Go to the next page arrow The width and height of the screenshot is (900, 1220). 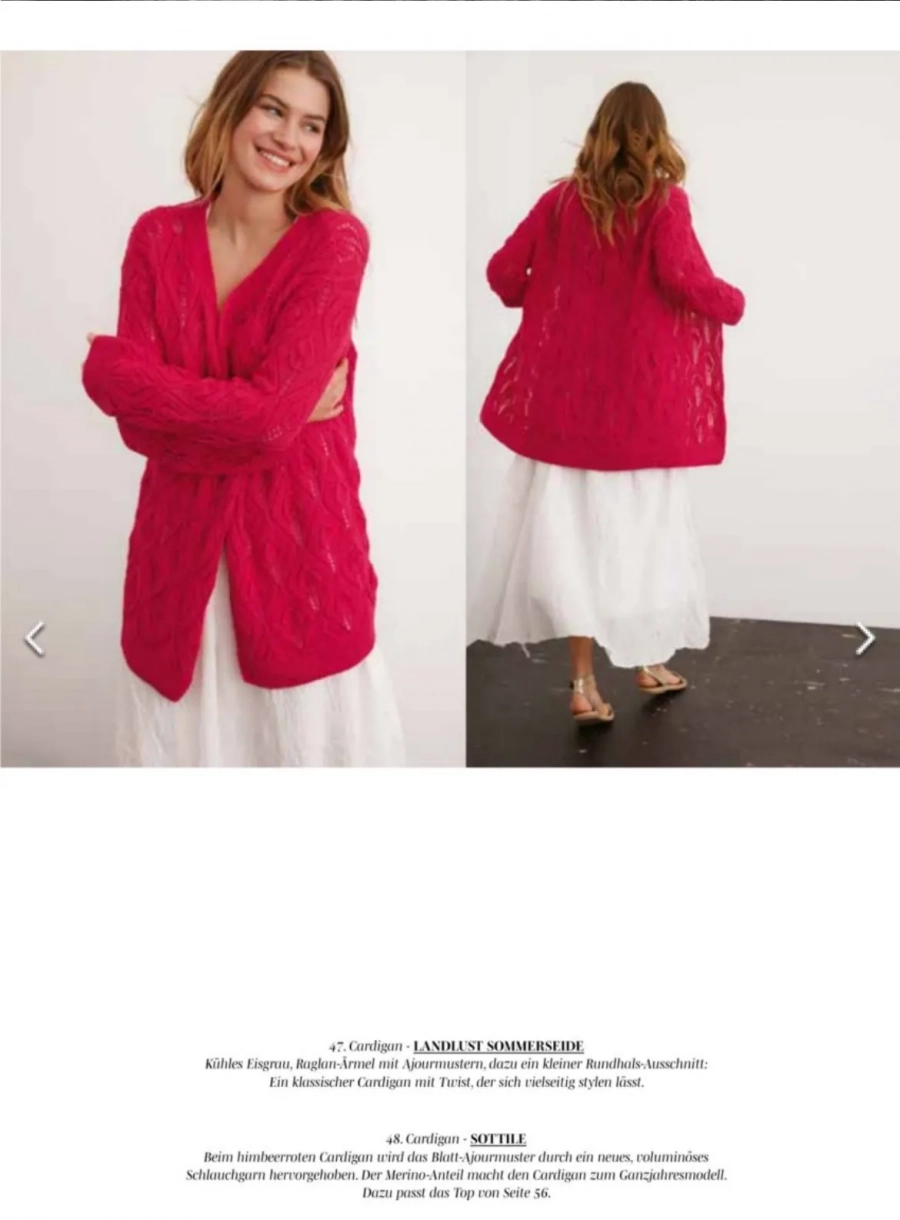864,638
